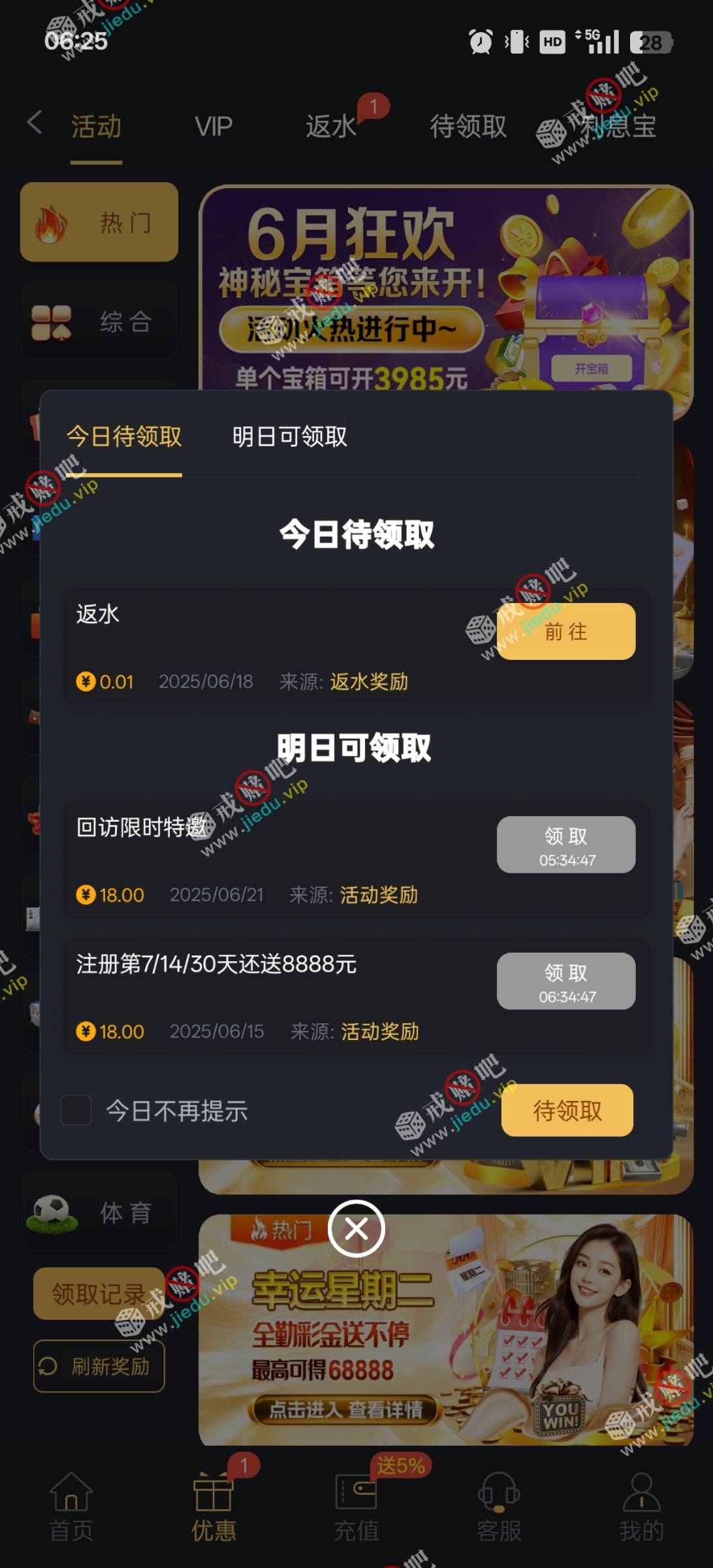The image size is (713, 1568).
Task: Select the 今日待领取 tab in dialog
Action: coord(124,436)
